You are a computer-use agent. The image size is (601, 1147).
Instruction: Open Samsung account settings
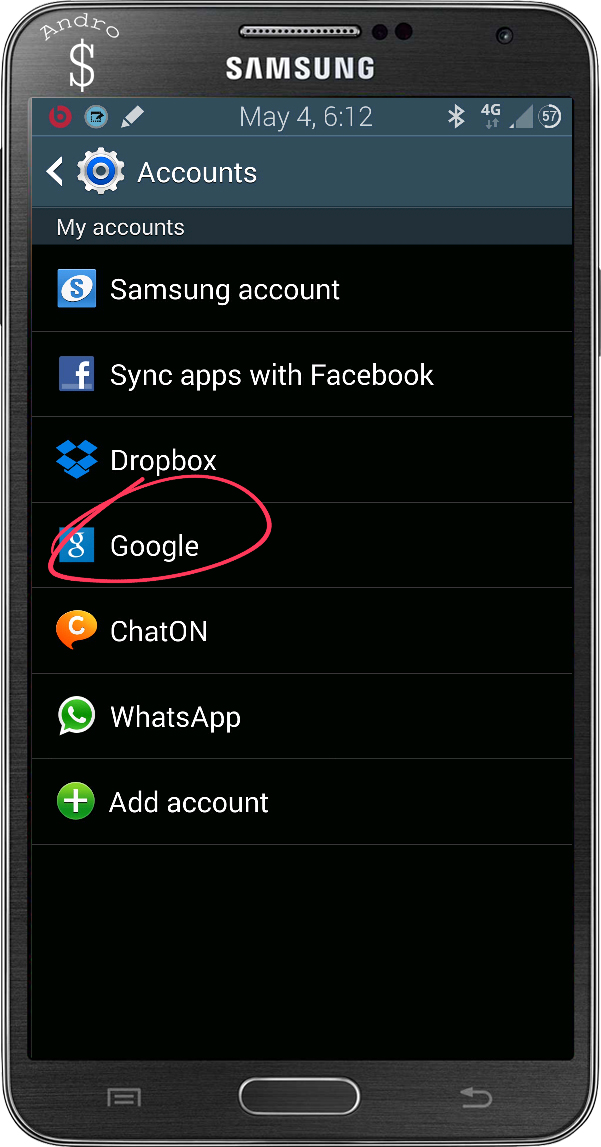[x=224, y=290]
